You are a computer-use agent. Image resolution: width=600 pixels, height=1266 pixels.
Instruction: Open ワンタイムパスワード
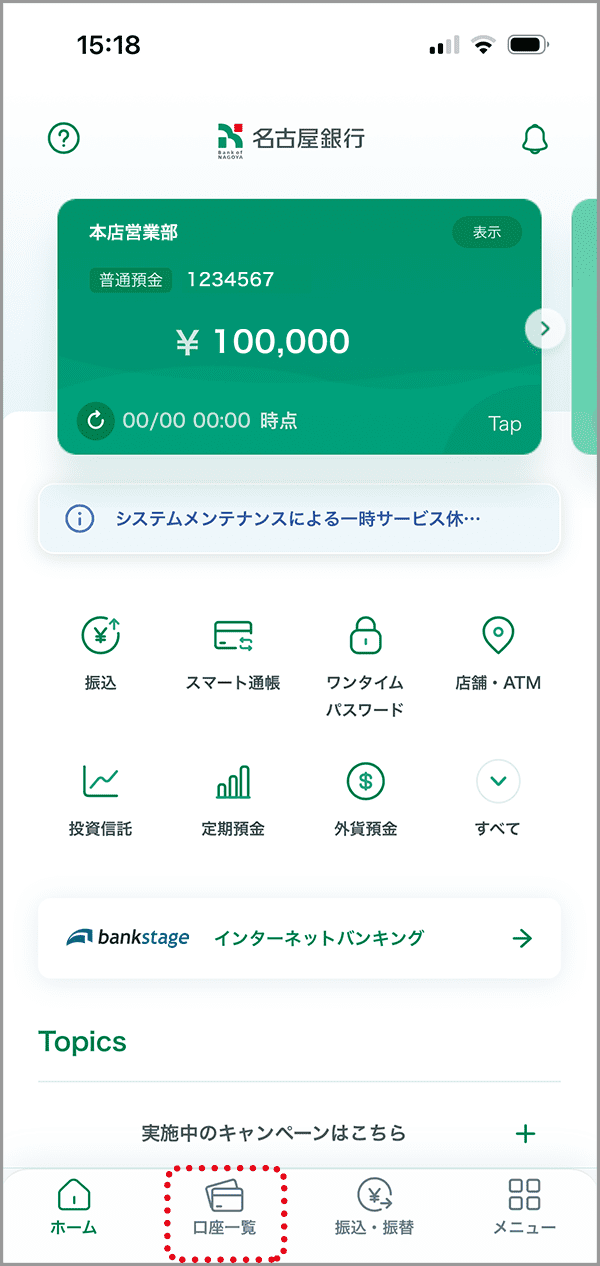(x=365, y=667)
